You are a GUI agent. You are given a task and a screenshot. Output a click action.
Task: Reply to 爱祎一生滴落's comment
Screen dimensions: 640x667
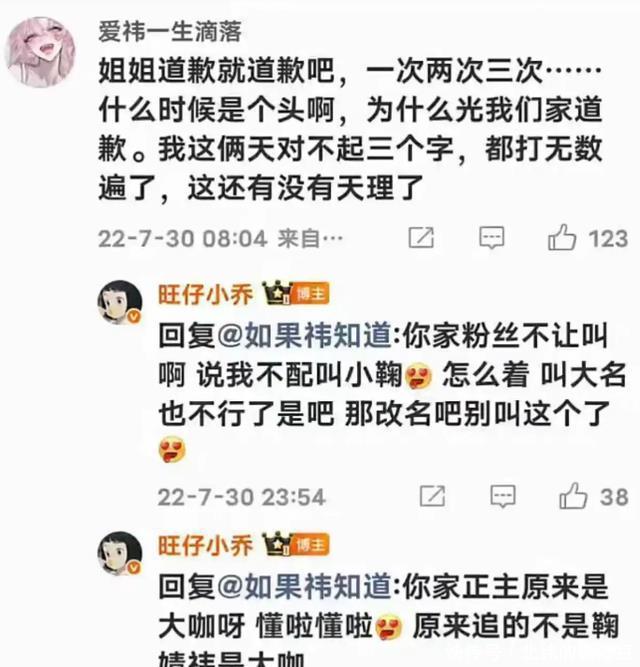[x=491, y=238]
